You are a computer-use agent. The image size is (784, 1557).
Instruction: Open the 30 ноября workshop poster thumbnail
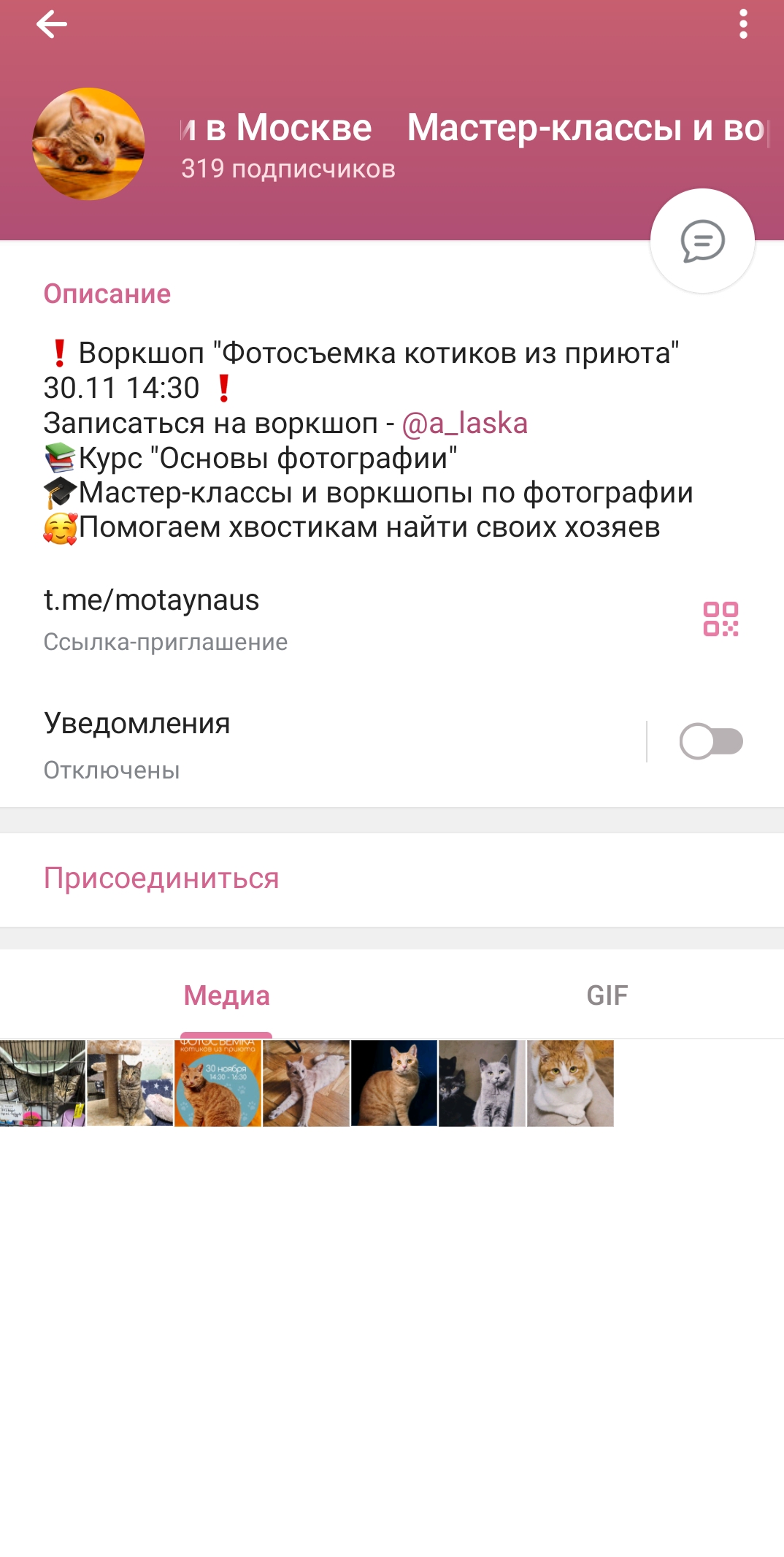click(x=218, y=1083)
